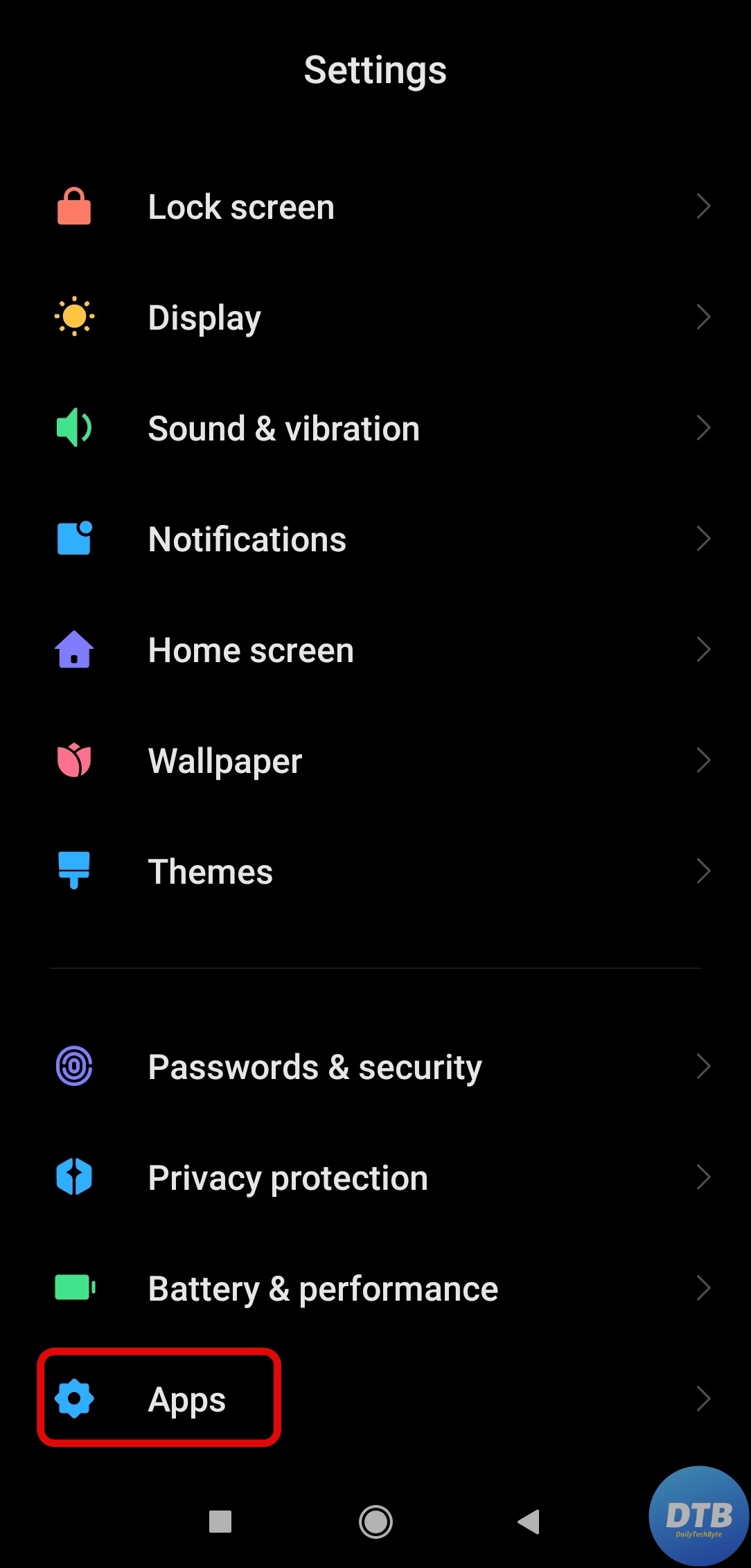The image size is (751, 1568).
Task: Expand the Battery & performance chevron
Action: [703, 1288]
